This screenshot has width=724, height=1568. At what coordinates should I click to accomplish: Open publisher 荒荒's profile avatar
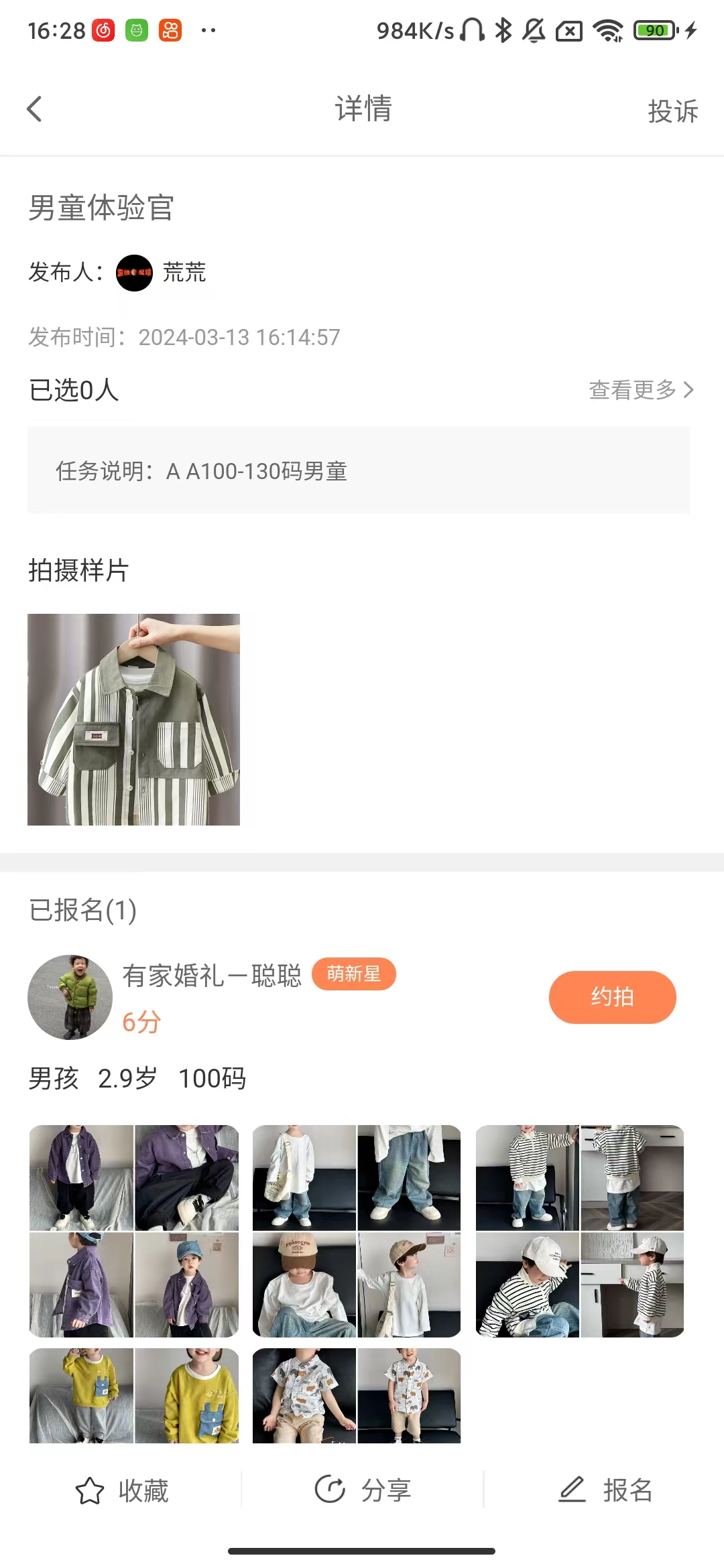[134, 273]
